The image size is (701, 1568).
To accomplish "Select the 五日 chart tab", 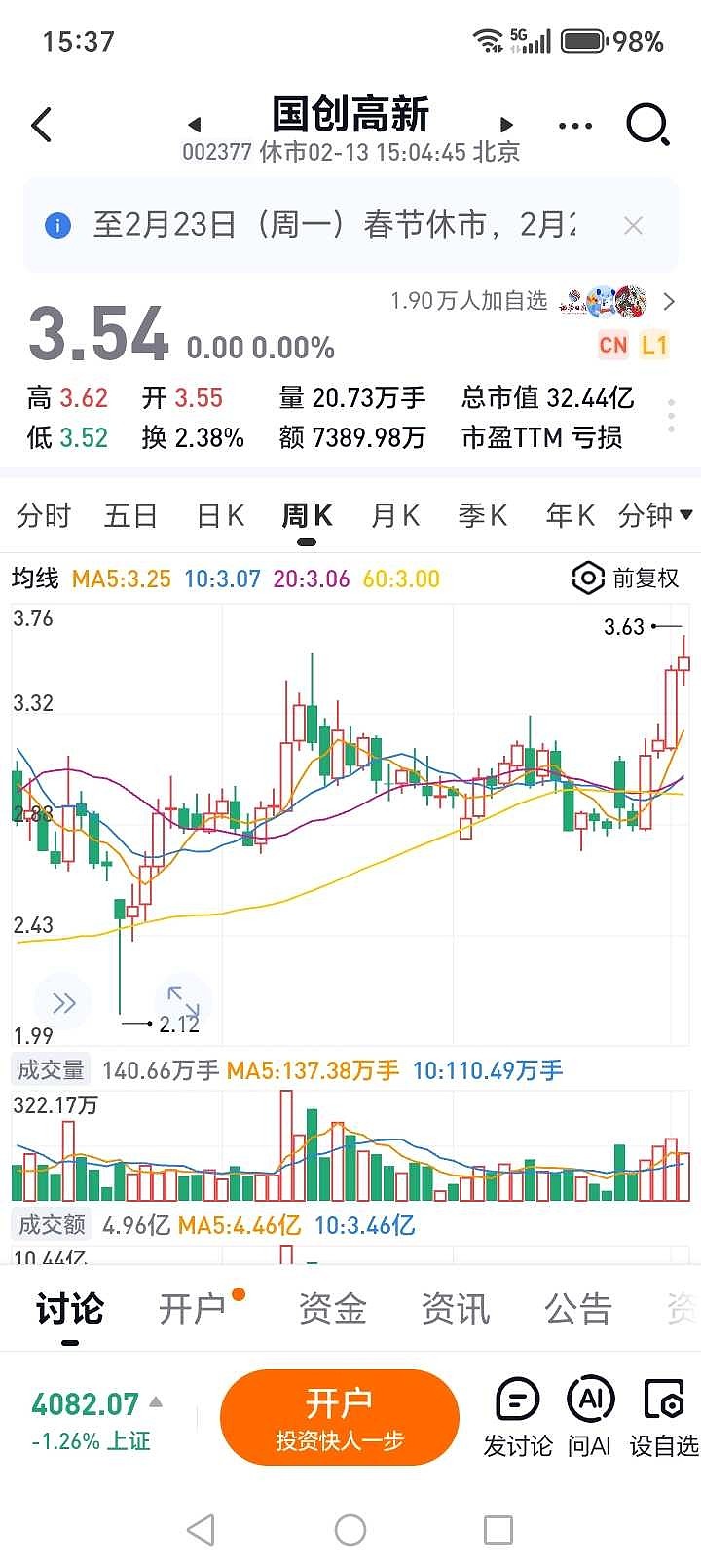I will pos(130,515).
